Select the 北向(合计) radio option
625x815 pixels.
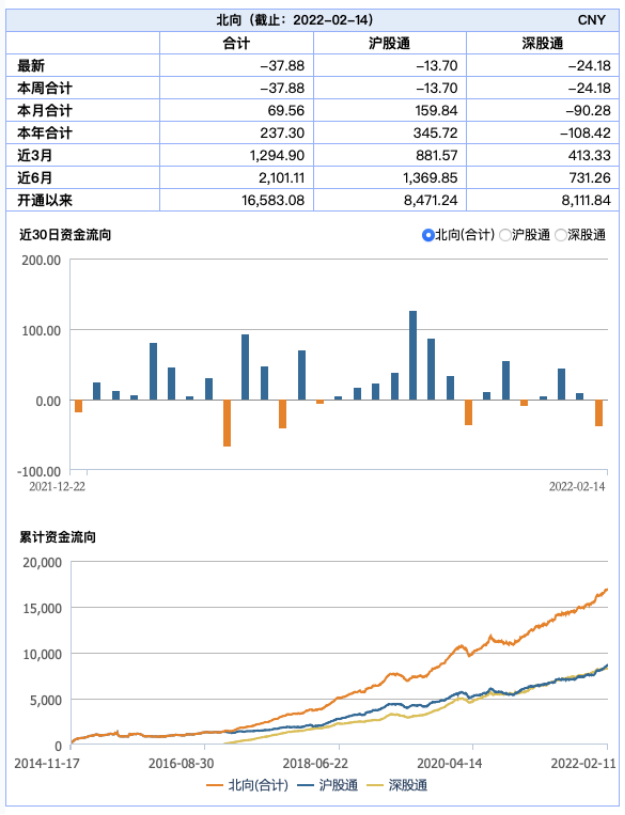click(x=428, y=235)
